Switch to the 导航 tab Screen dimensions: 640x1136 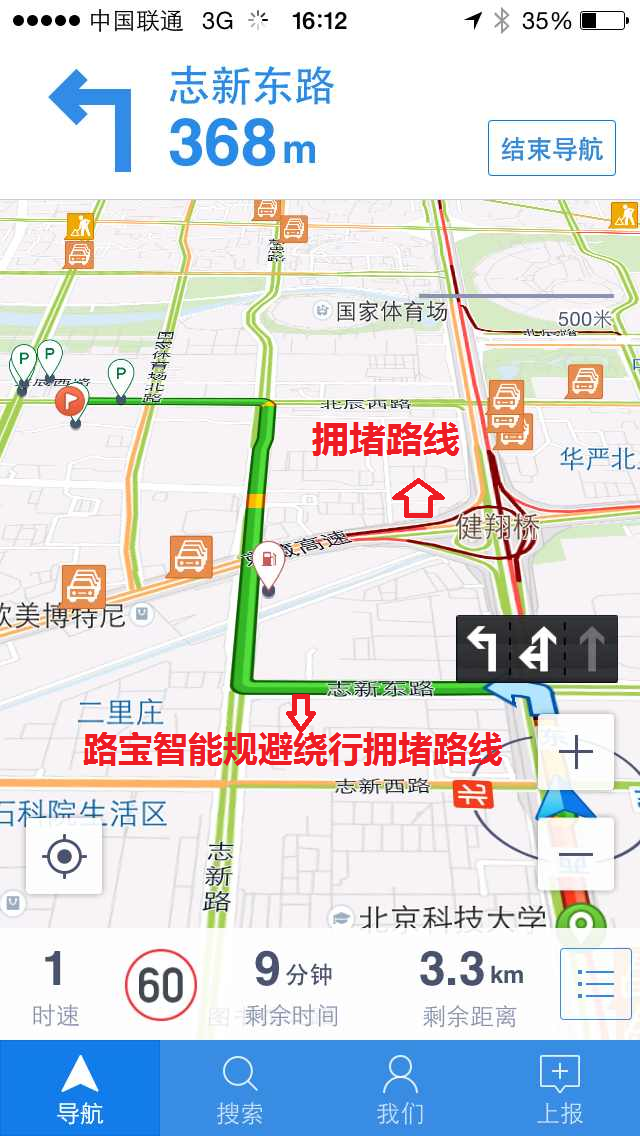(80, 1088)
